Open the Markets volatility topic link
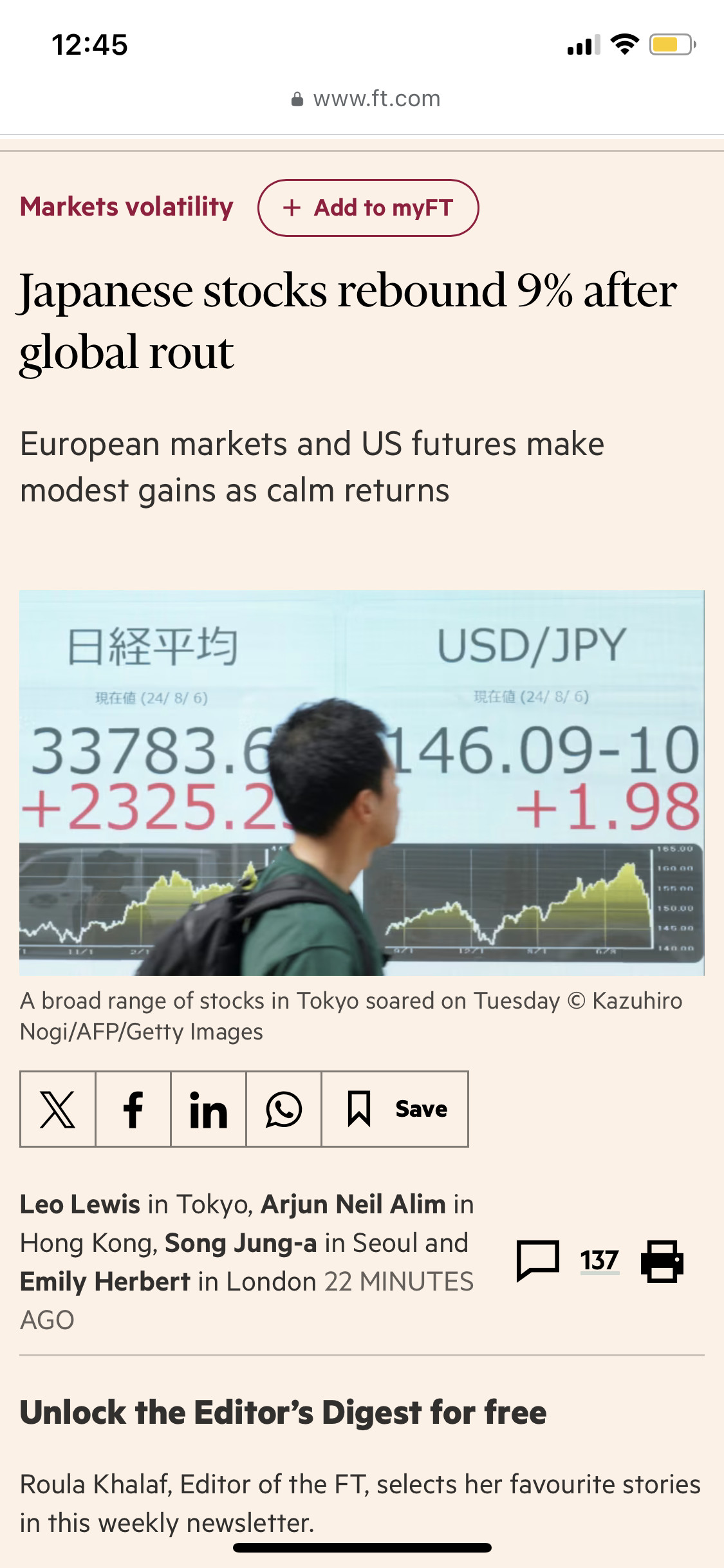Screen dimensions: 724x1568 127,207
